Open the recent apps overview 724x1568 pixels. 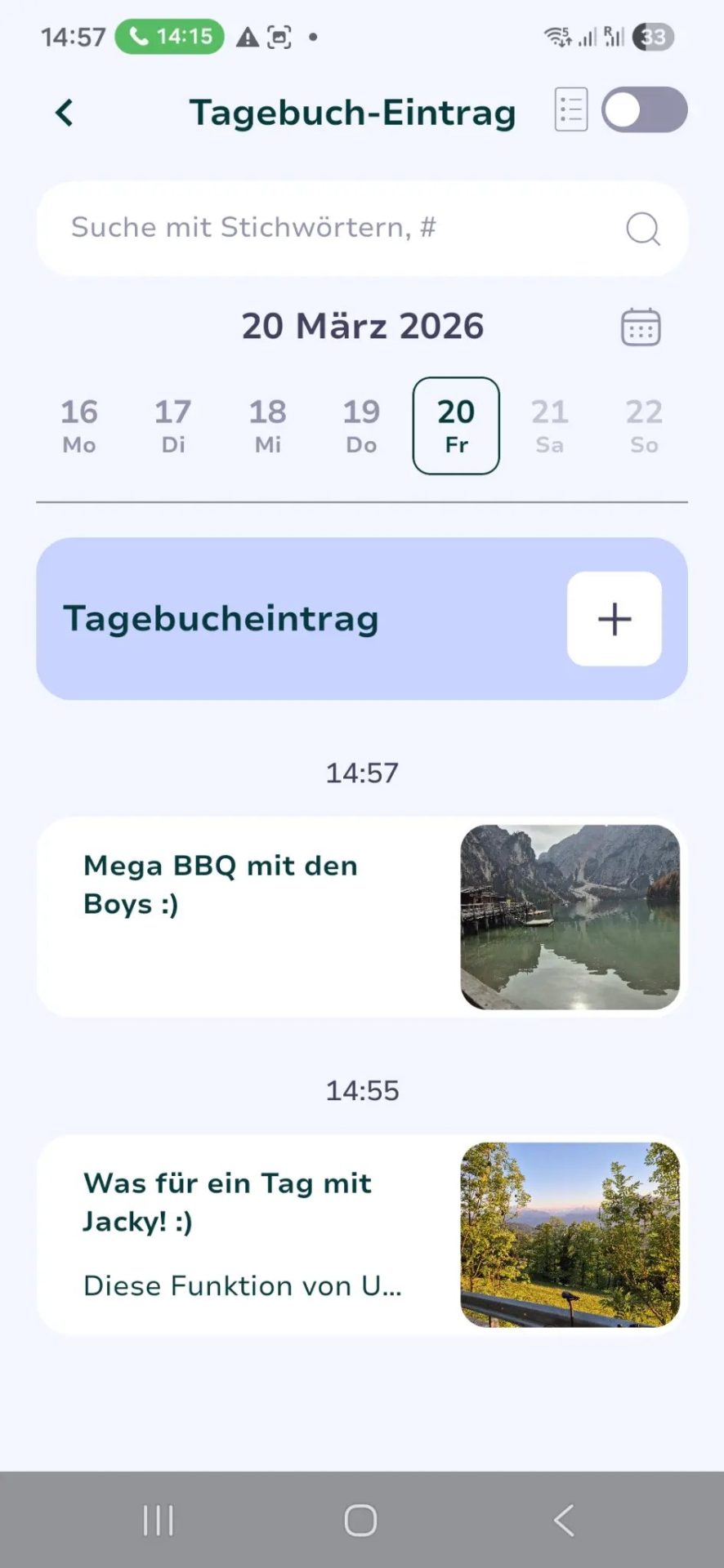click(x=158, y=1521)
